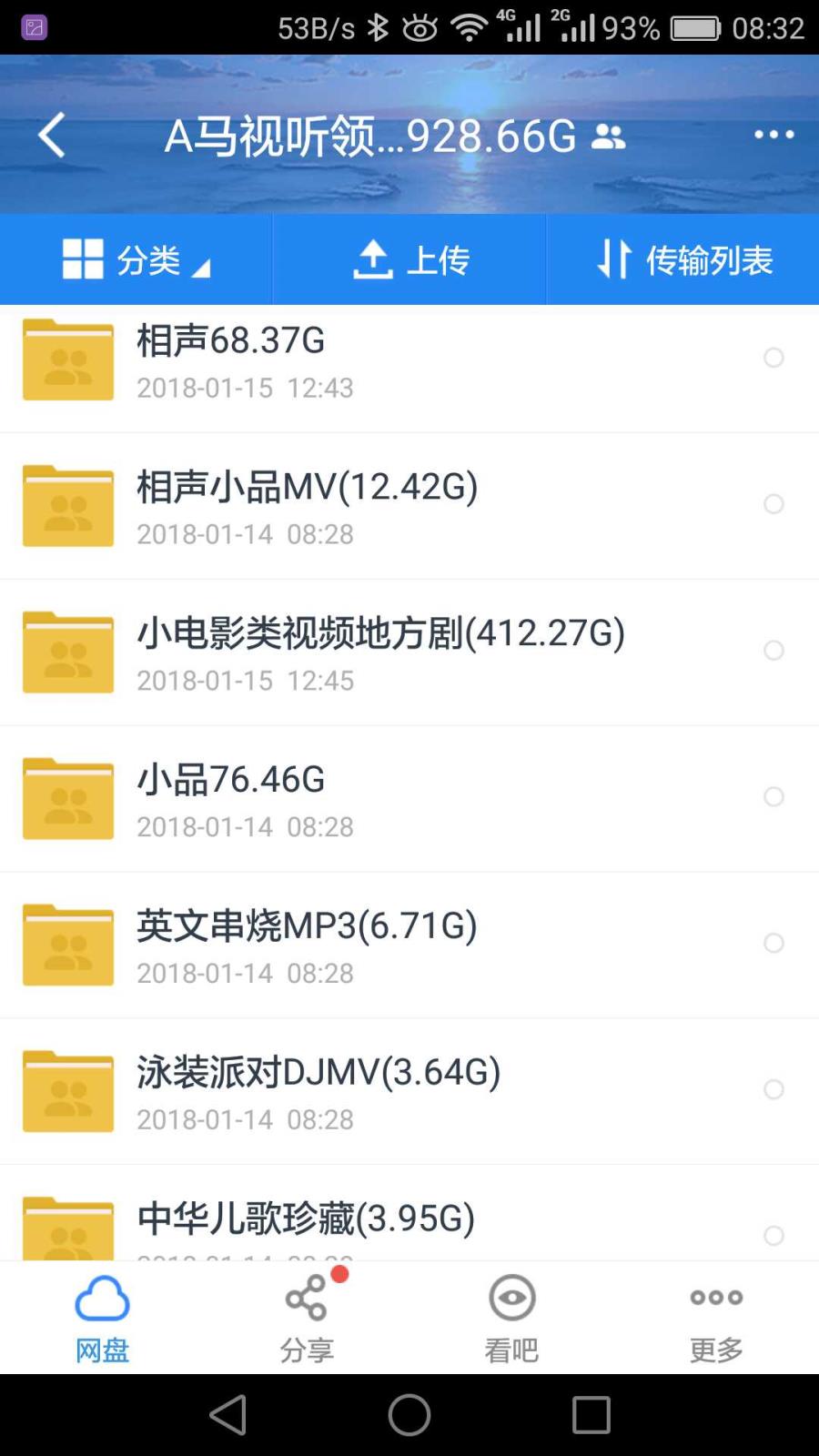The image size is (819, 1456).
Task: Switch to the 看吧 tab
Action: [511, 1318]
